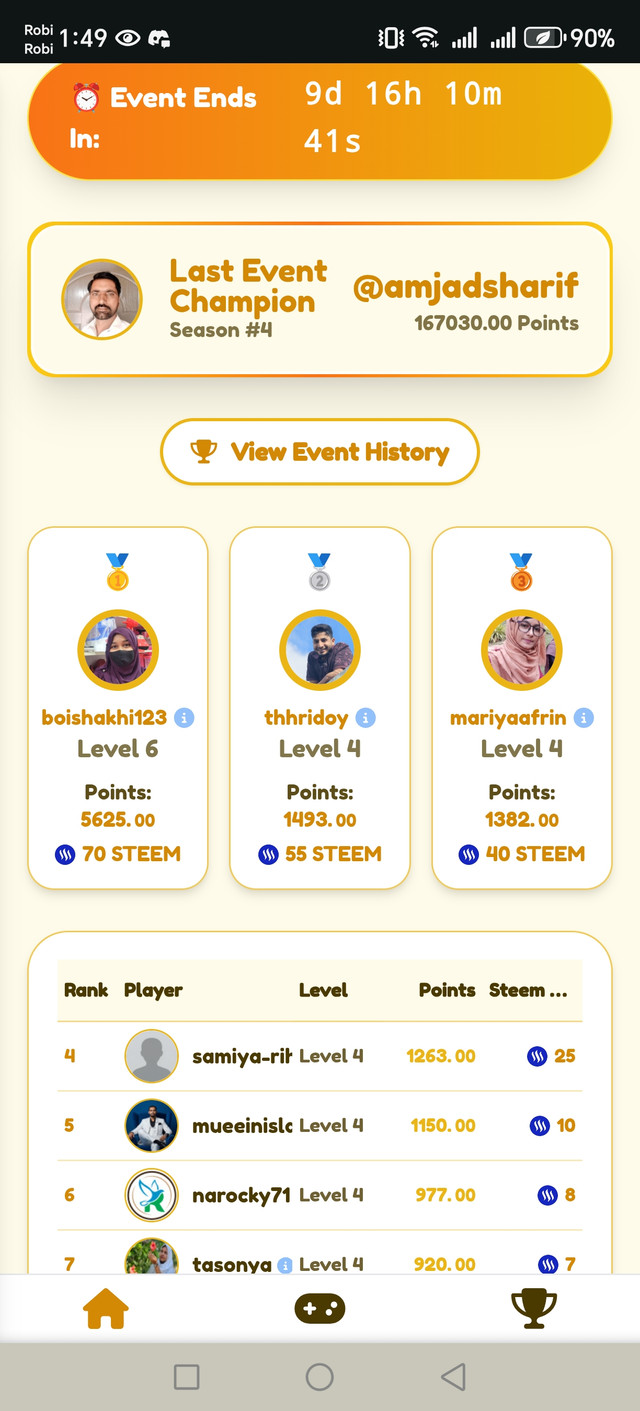This screenshot has width=640, height=1411.
Task: Go to the home tab
Action: pos(107,1308)
